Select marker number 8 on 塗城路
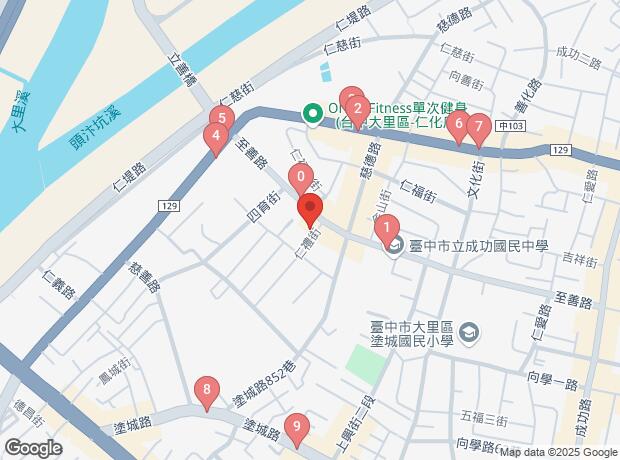The height and width of the screenshot is (460, 620). click(x=206, y=391)
